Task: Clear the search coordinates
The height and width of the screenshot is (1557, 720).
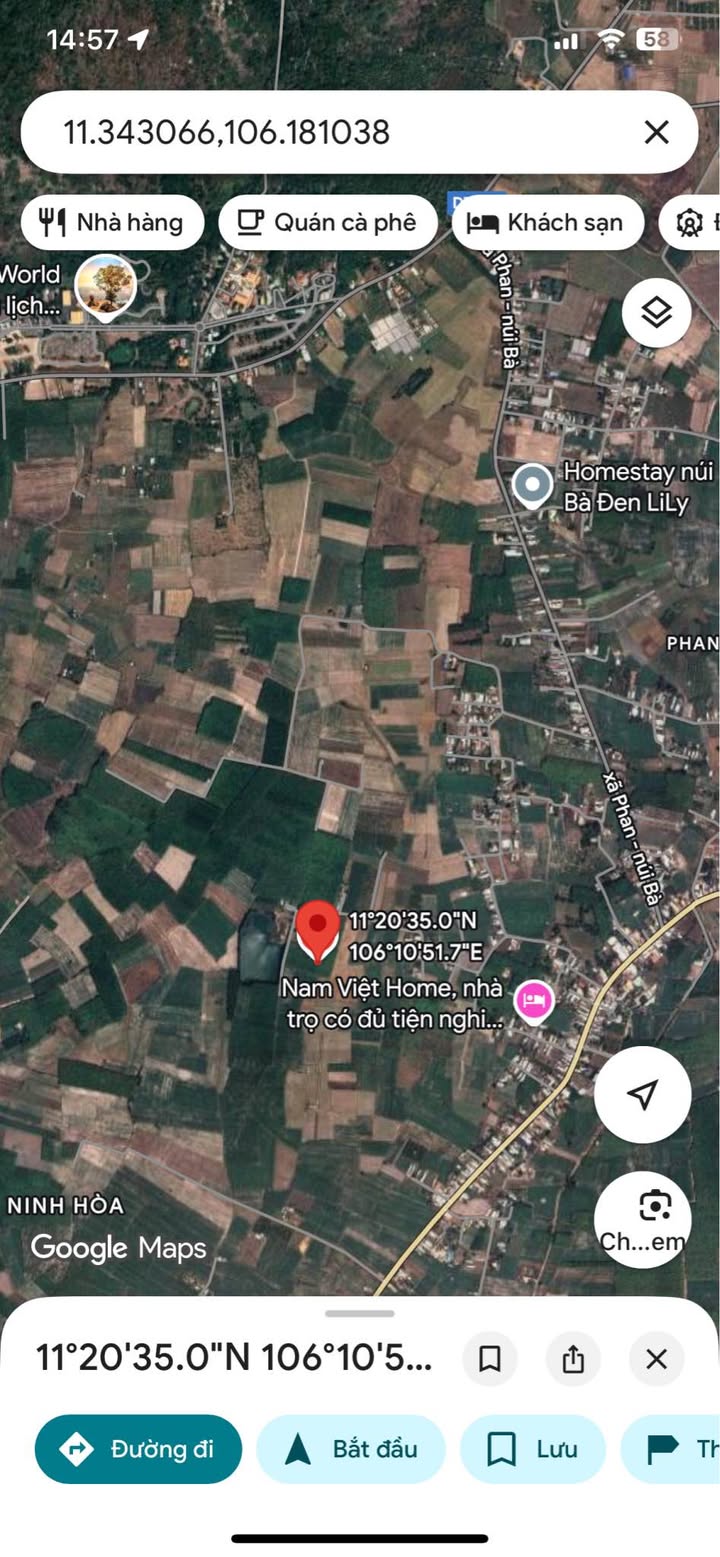Action: pyautogui.click(x=656, y=132)
